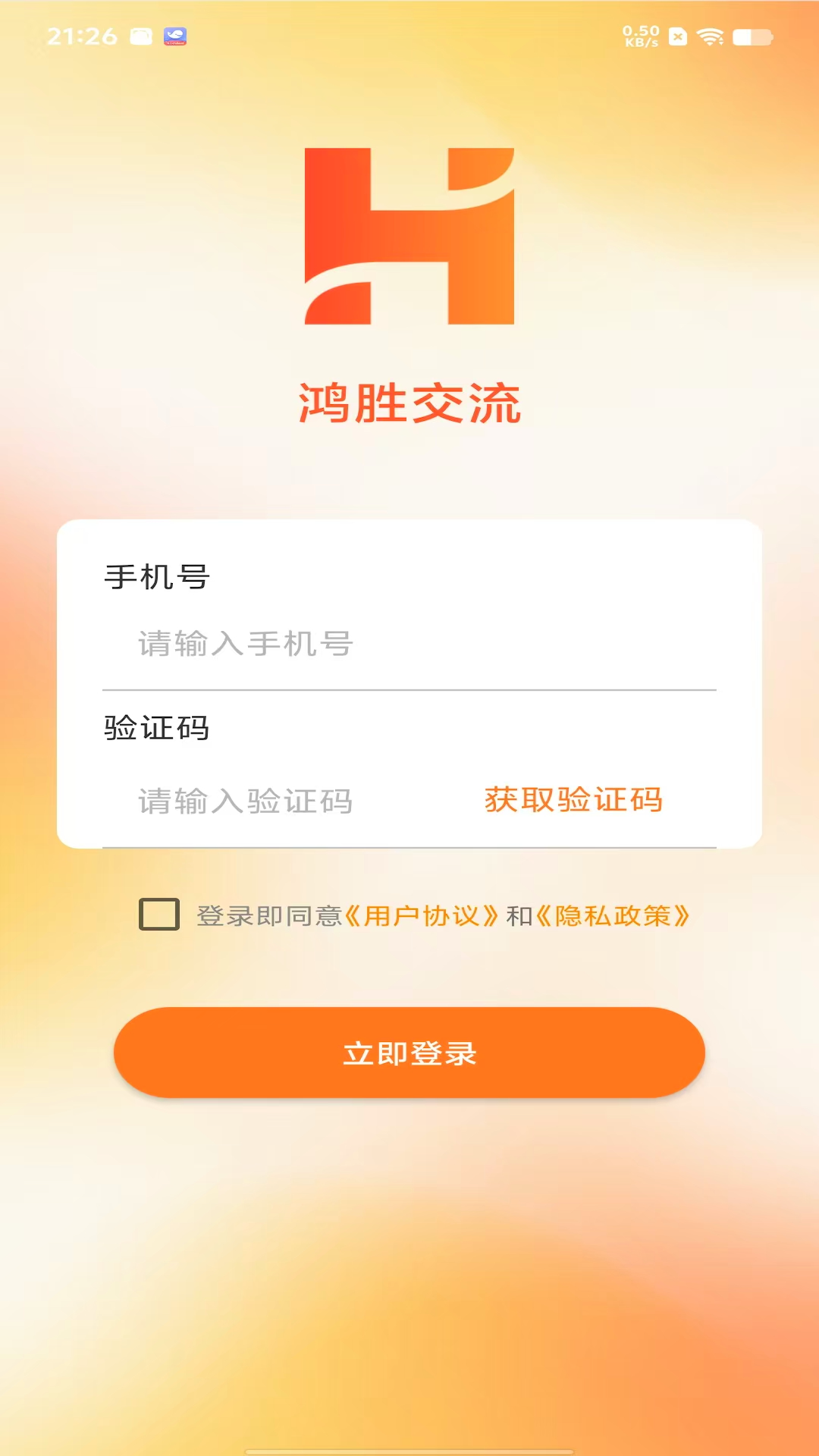Tap the app title text 鸿胜交流
This screenshot has height=1456, width=819.
(409, 400)
